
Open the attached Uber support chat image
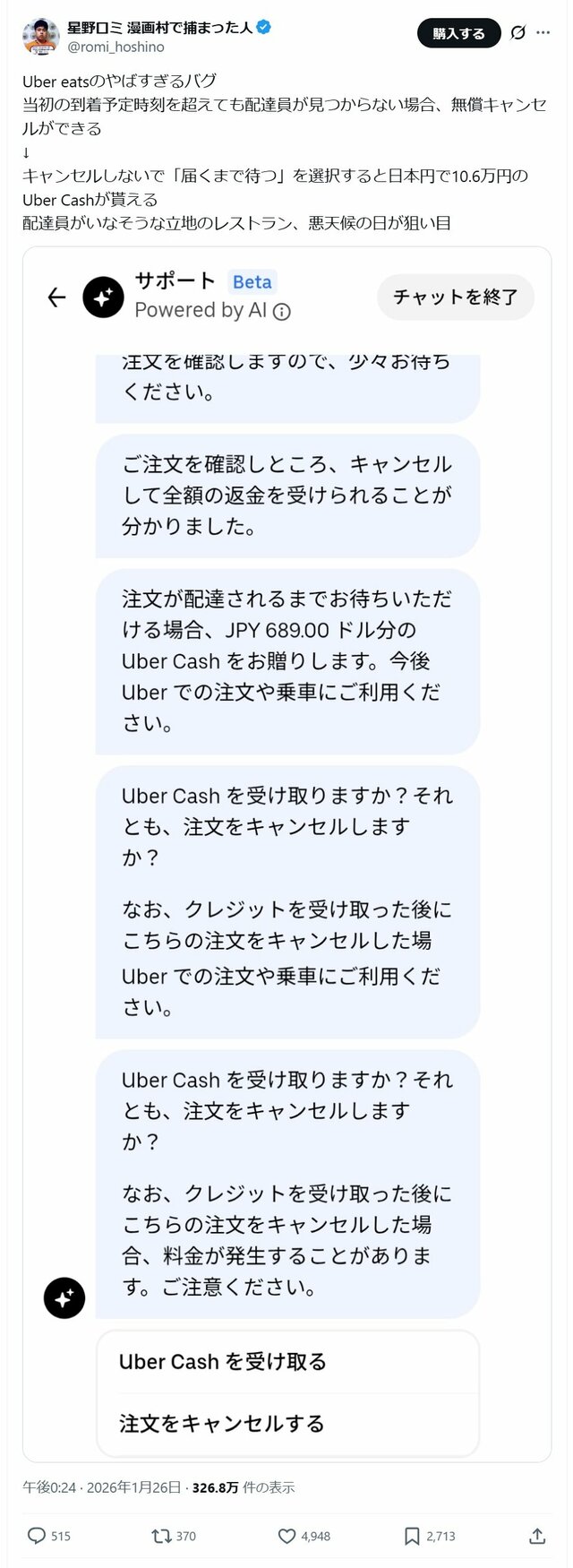[x=286, y=851]
